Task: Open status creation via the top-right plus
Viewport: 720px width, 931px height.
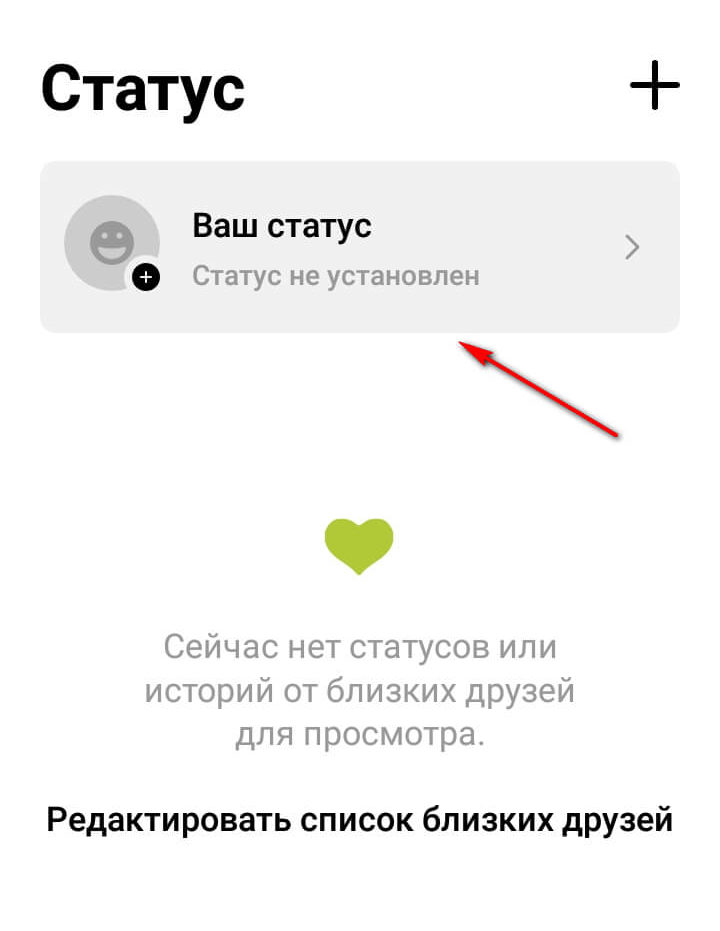Action: click(655, 86)
